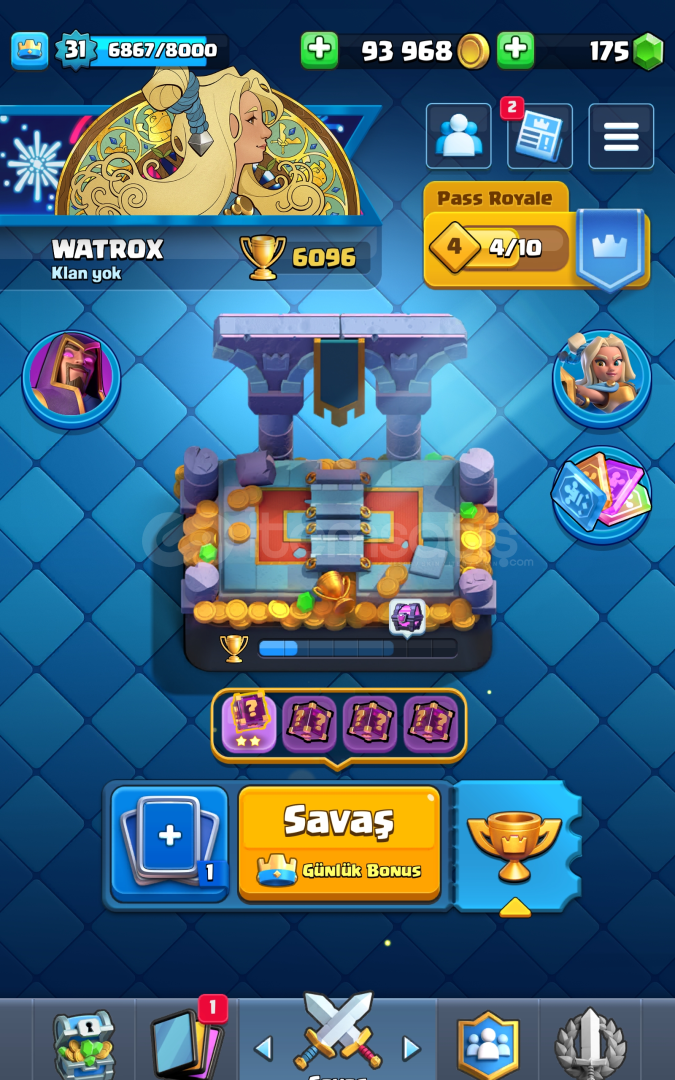Buy gems with the green plus button
This screenshot has width=675, height=1080.
pyautogui.click(x=515, y=50)
